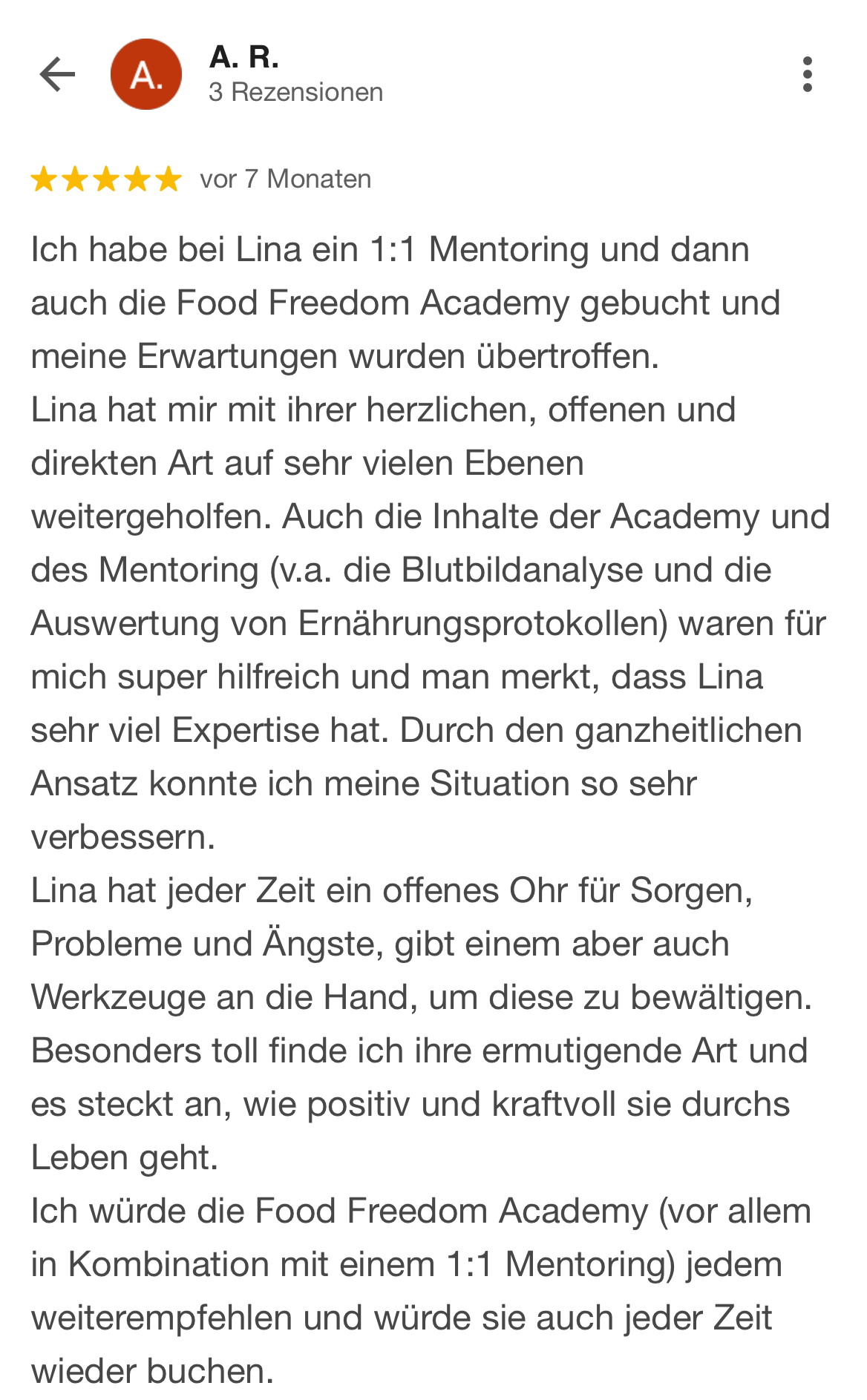This screenshot has width=867, height=1400.
Task: Tap the reviewer name A. R.
Action: 244,57
